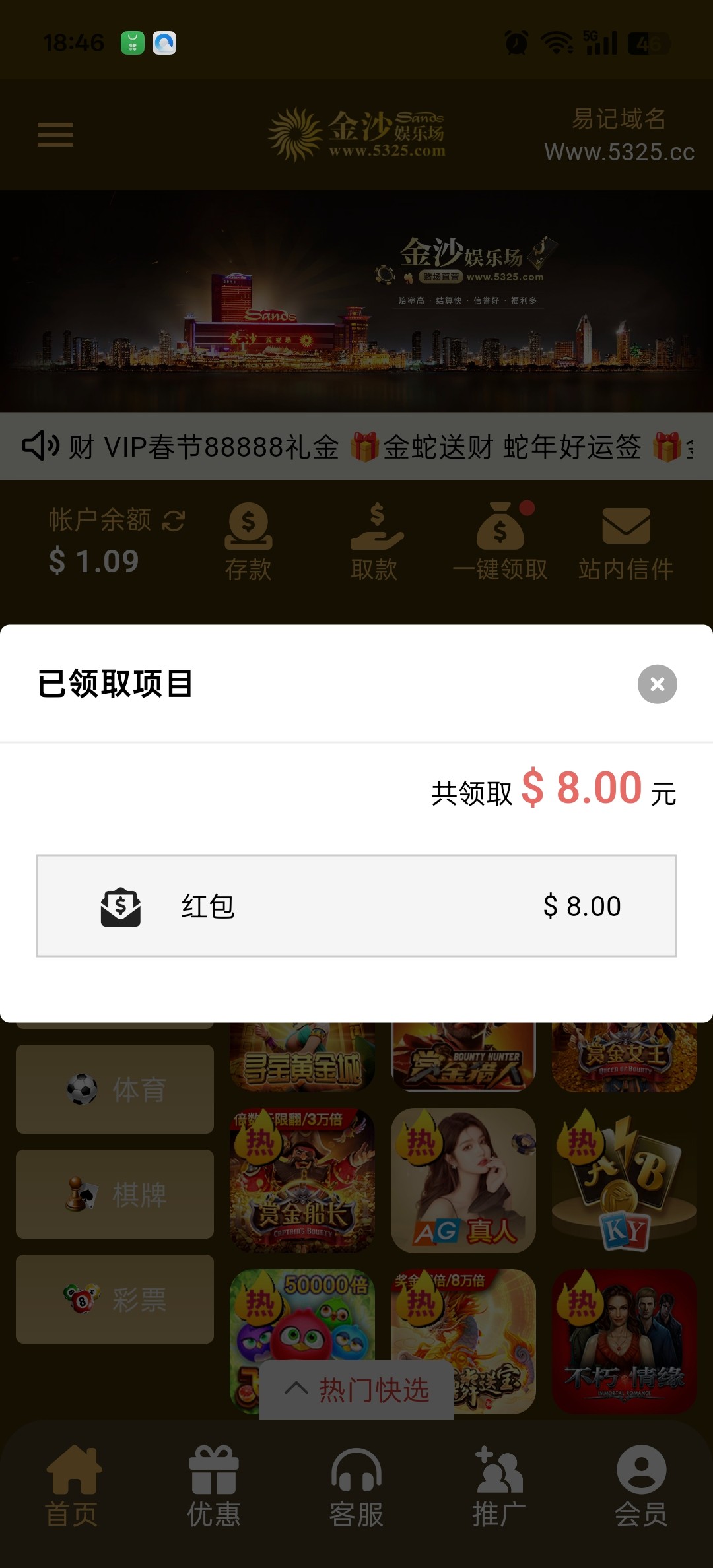This screenshot has height=1568, width=713.
Task: Open 取款 withdrawal
Action: tap(374, 542)
